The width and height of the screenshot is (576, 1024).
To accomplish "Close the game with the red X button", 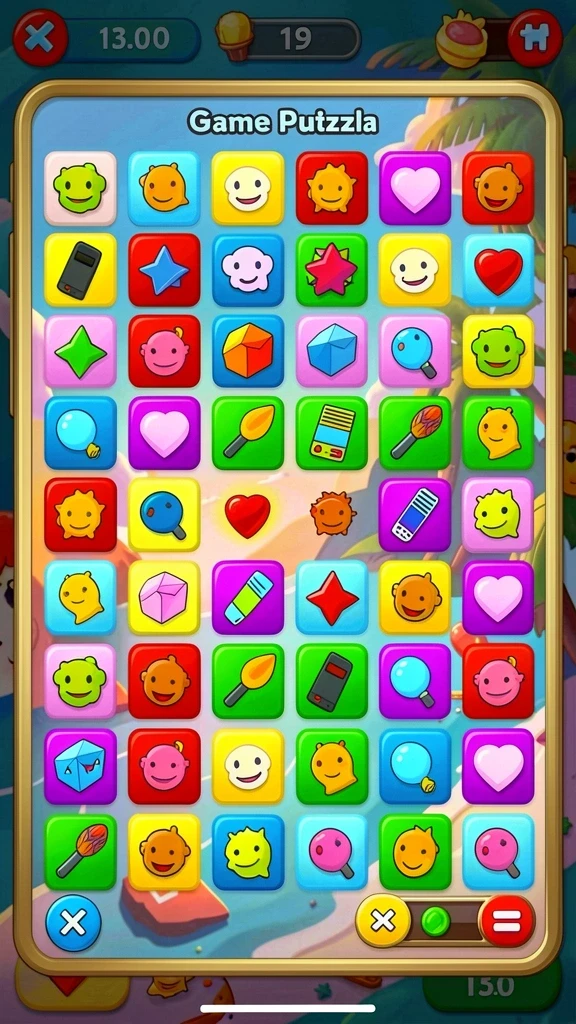I will point(40,38).
